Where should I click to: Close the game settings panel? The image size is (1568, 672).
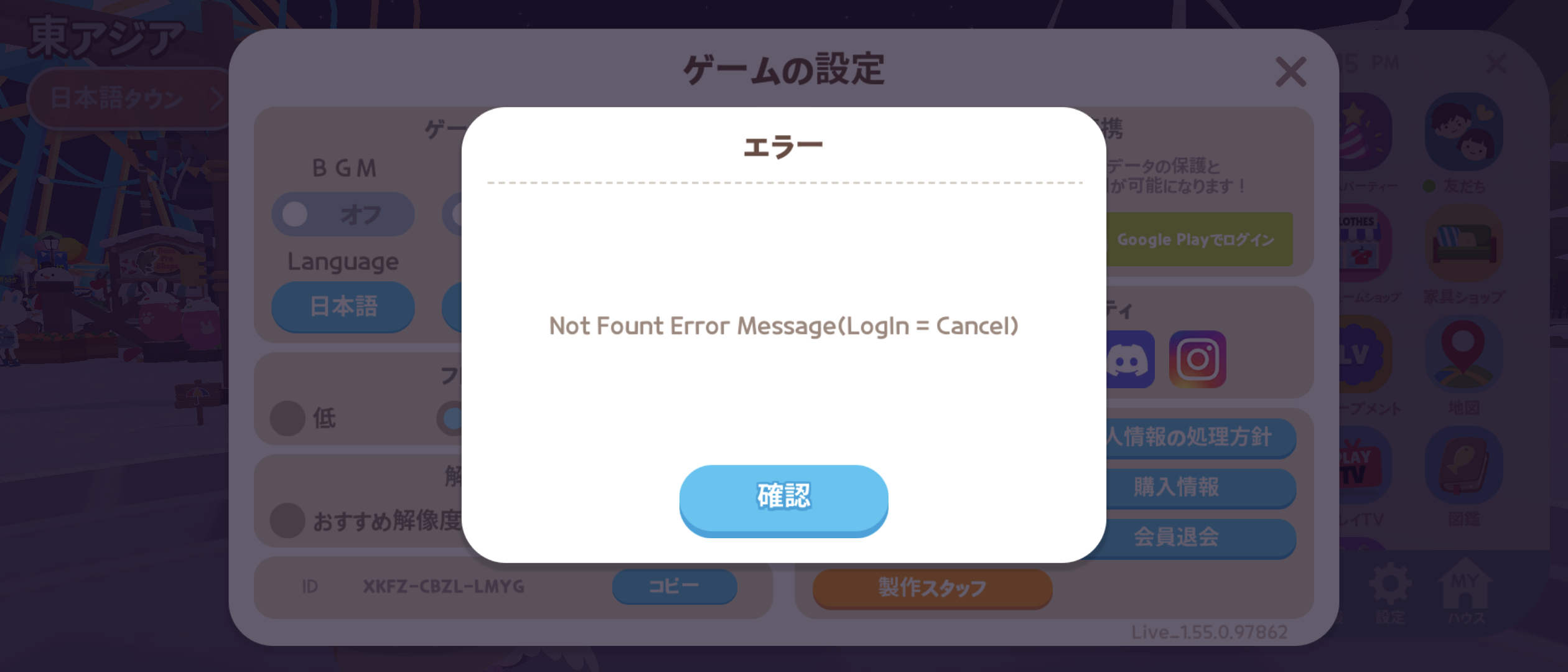[x=1290, y=72]
